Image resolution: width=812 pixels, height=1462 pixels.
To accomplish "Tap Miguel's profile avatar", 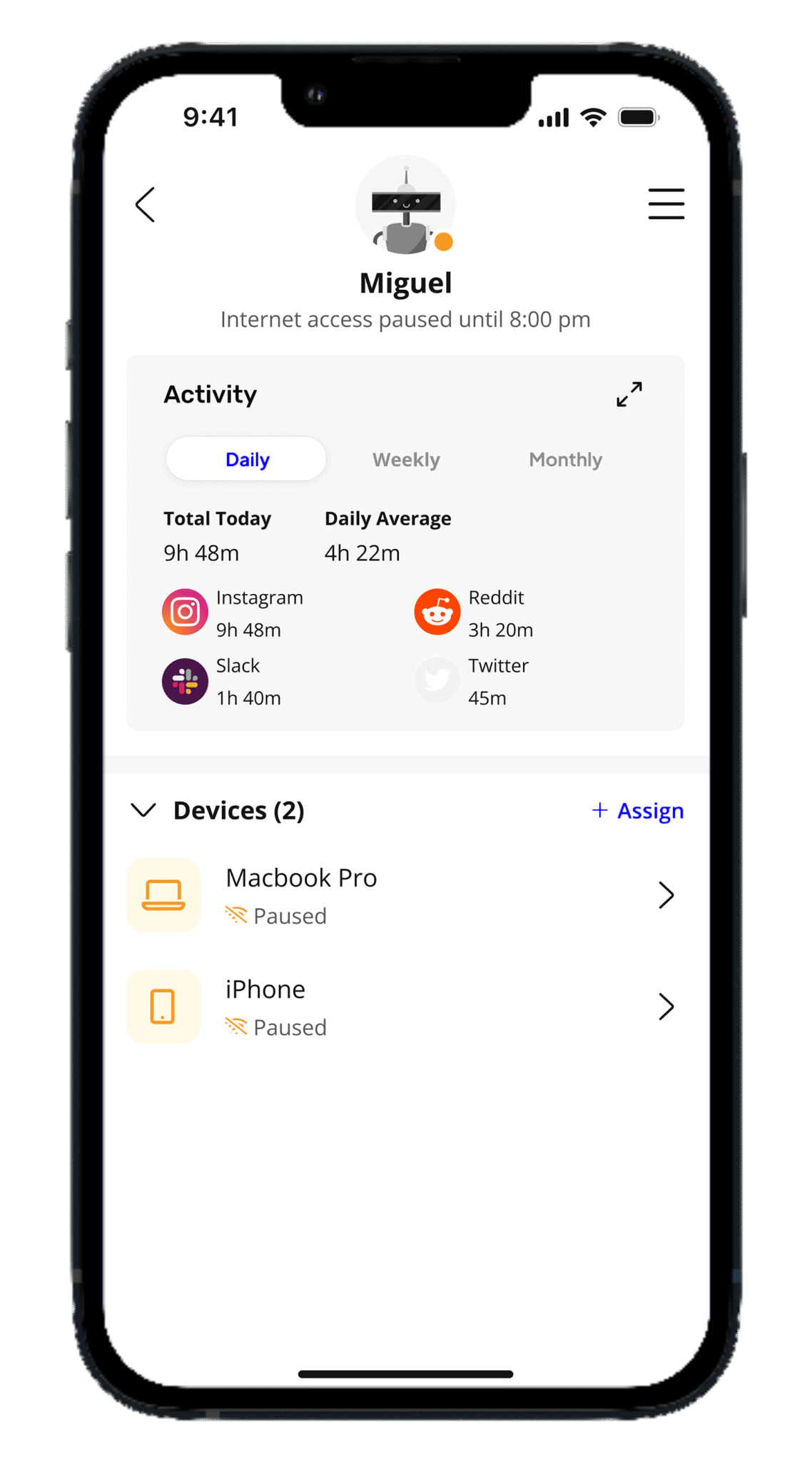I will pyautogui.click(x=406, y=206).
